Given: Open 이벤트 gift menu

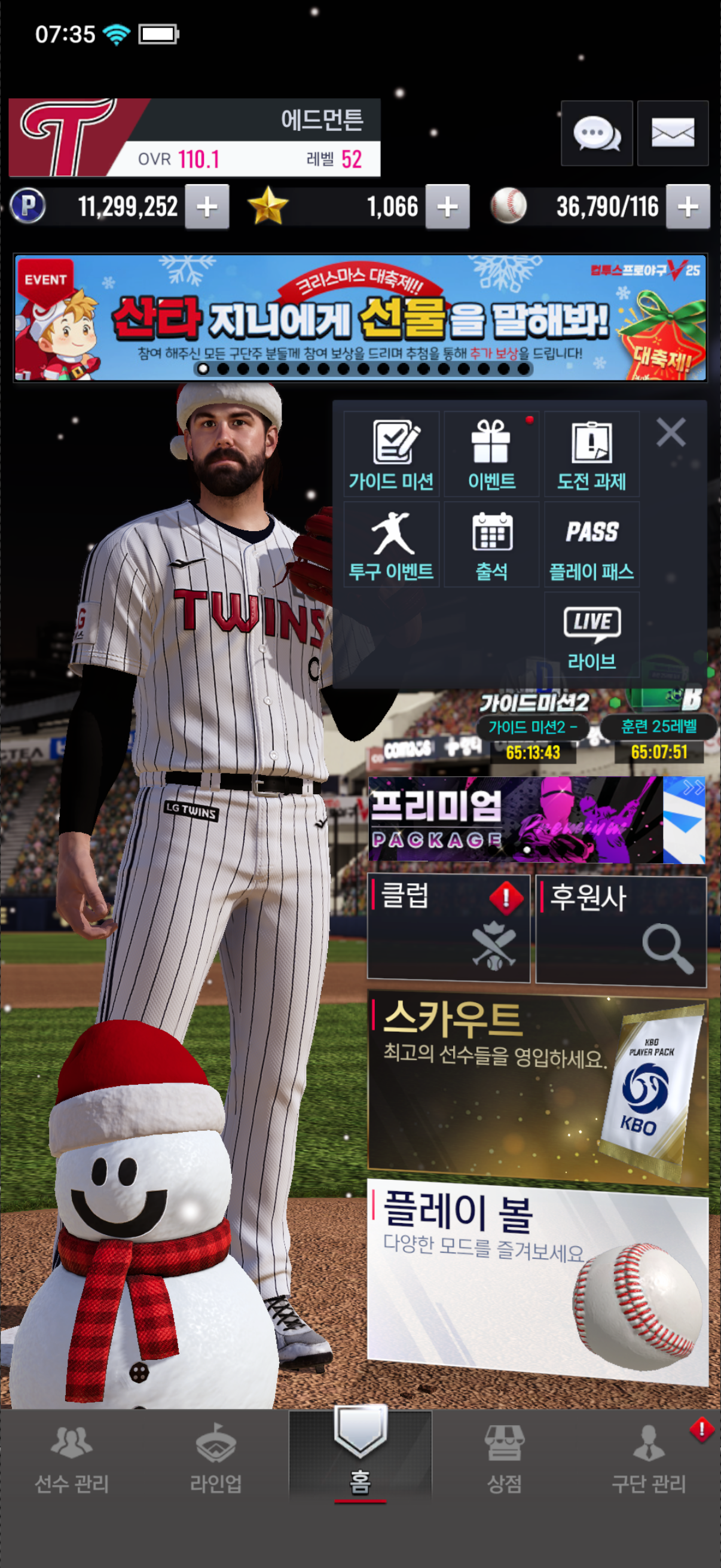Looking at the screenshot, I should (x=491, y=454).
